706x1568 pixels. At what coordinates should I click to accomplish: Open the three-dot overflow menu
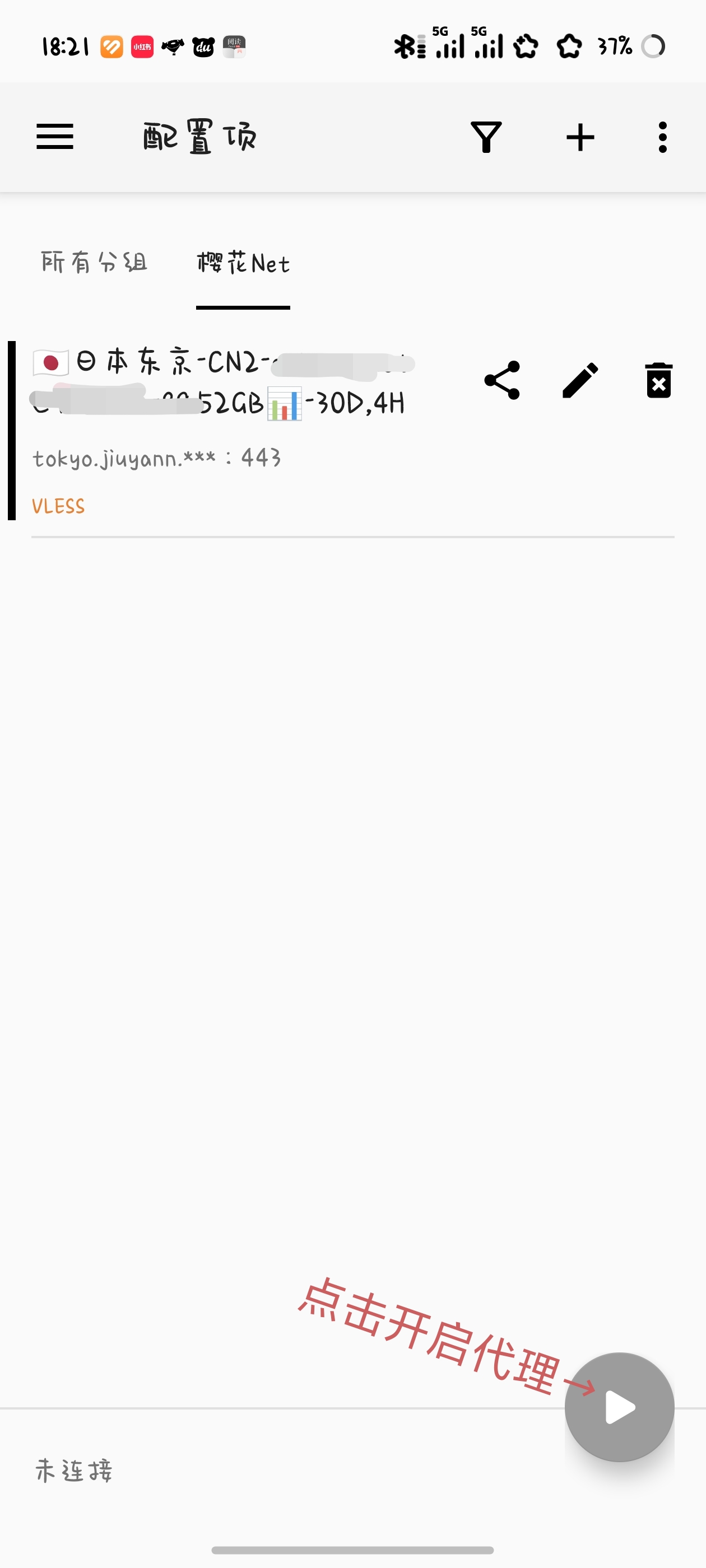(662, 137)
